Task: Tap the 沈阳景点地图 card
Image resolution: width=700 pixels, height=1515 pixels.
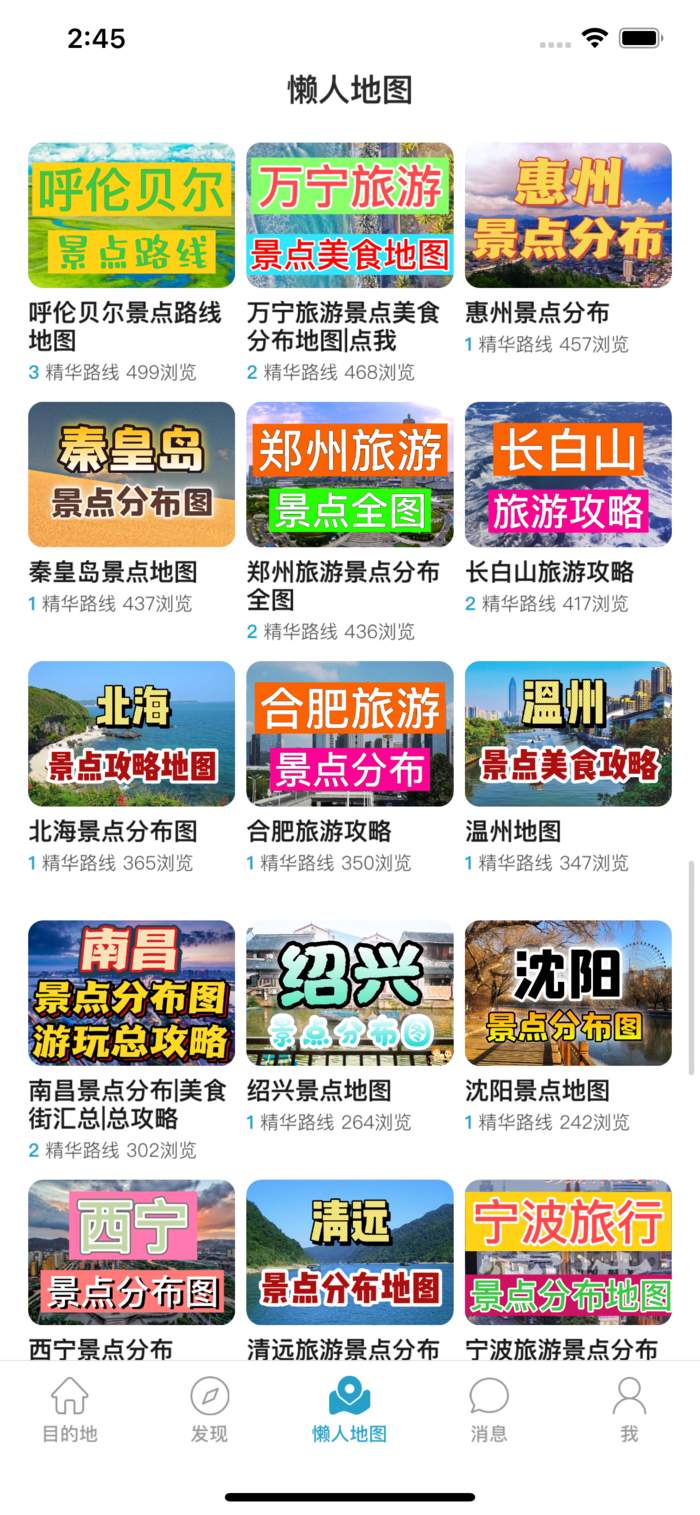Action: tap(568, 992)
